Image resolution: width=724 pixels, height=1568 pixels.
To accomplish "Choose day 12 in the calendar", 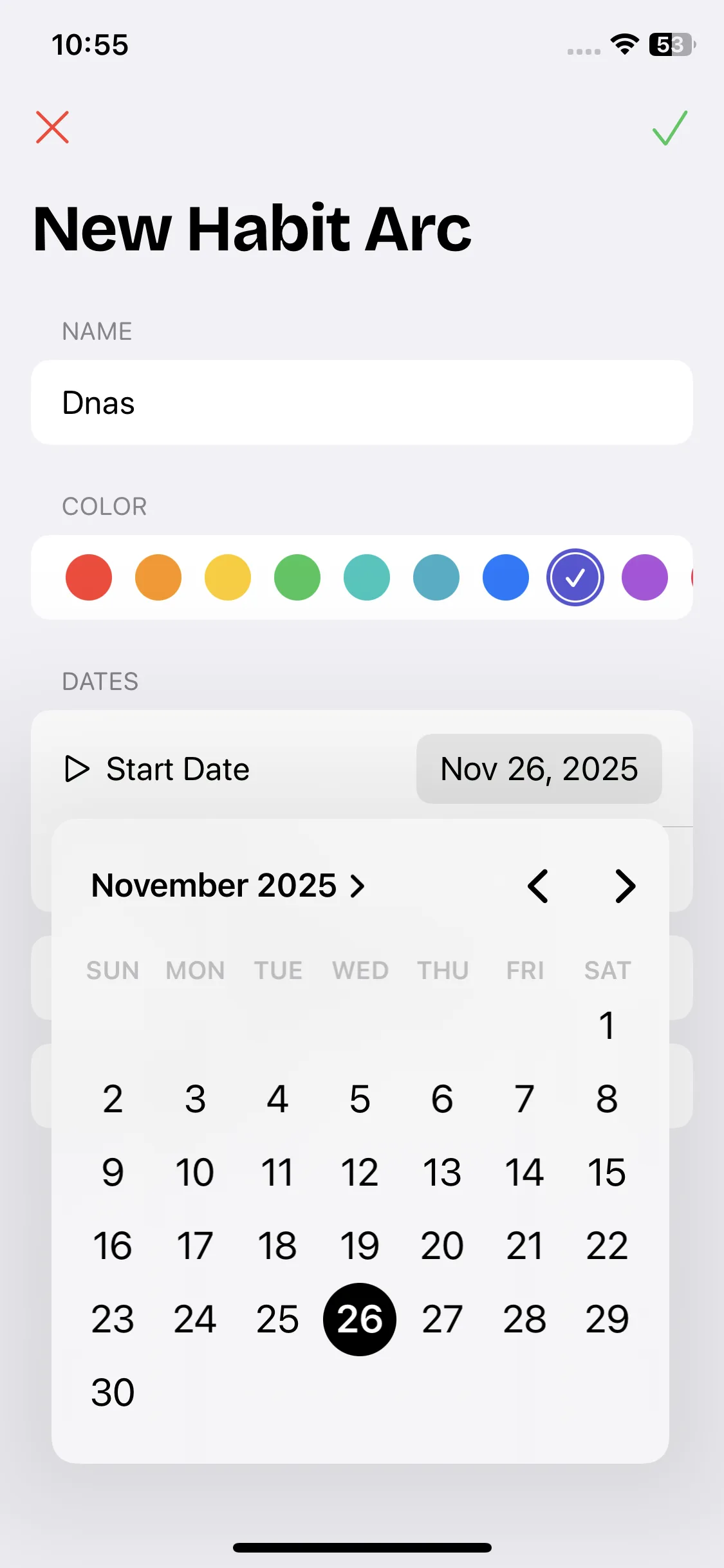I will pos(360,1172).
